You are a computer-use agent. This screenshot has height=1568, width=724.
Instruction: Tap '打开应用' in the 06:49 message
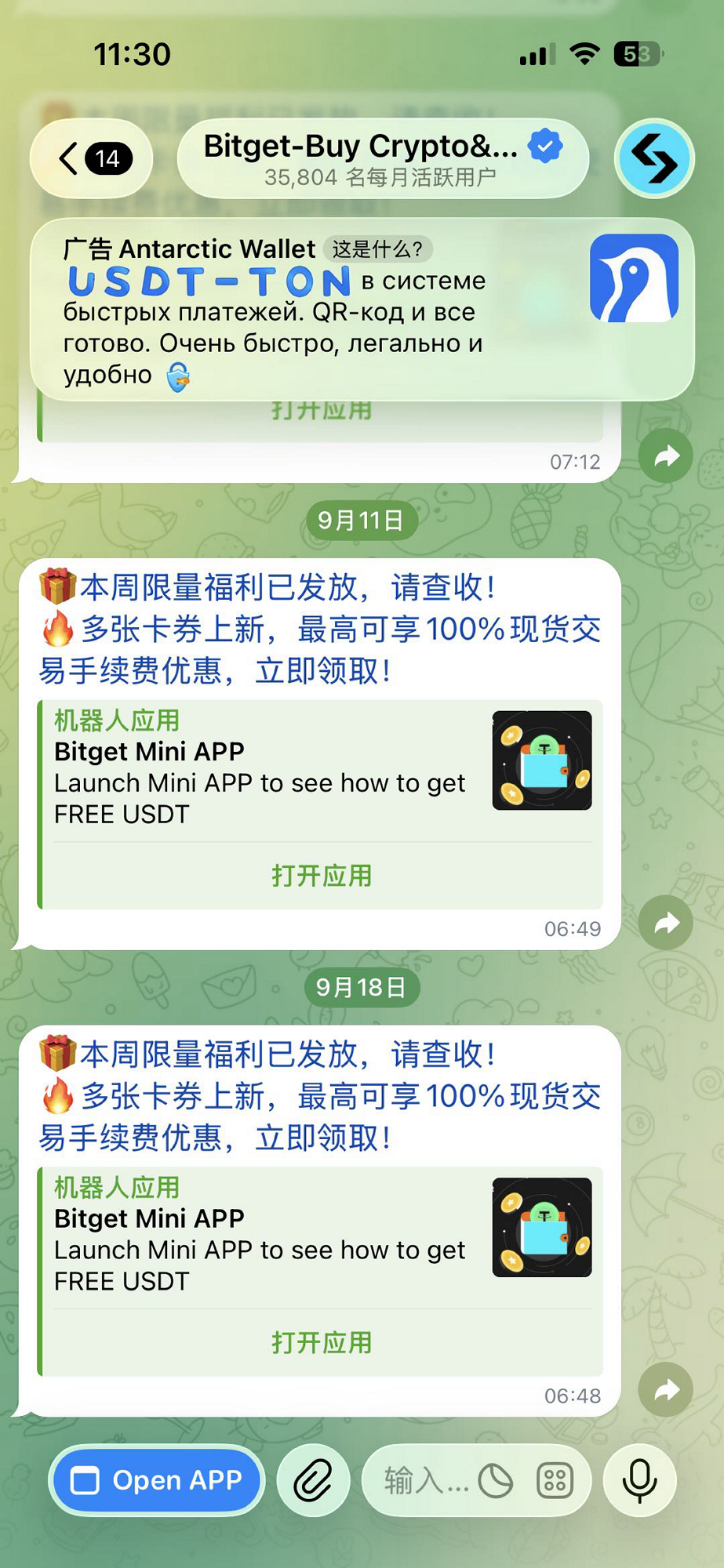click(322, 876)
